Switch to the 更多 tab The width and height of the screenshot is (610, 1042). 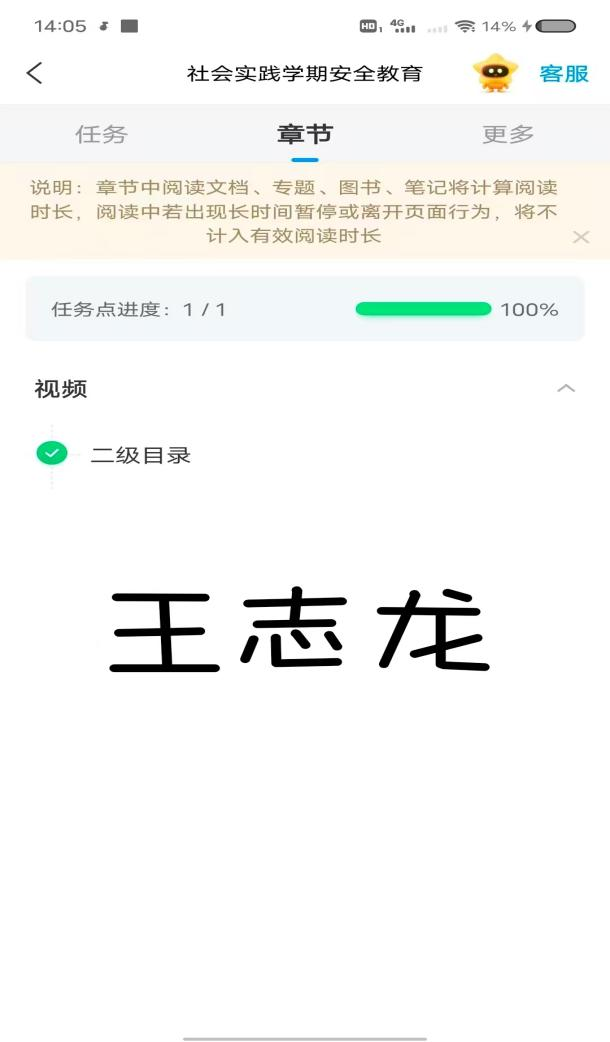[x=508, y=134]
